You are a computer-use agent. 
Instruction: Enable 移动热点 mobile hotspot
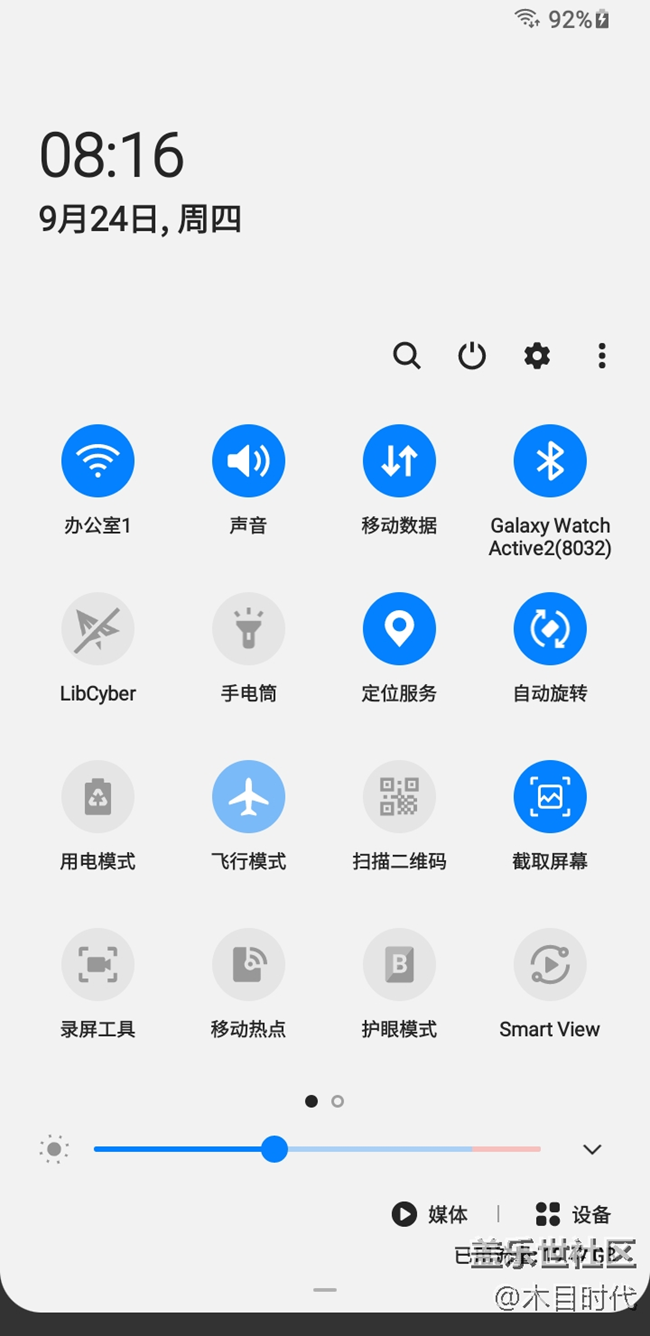248,965
